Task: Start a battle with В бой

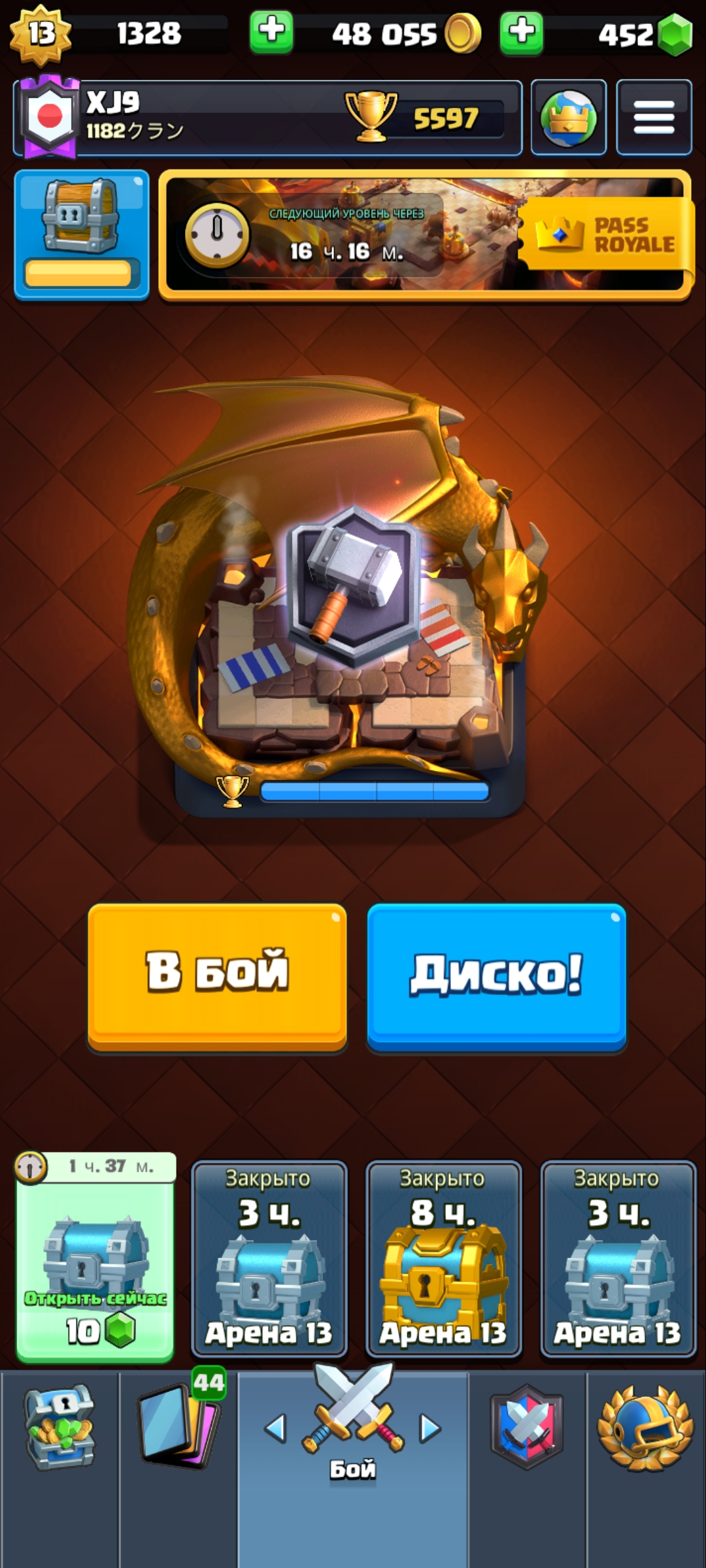Action: click(x=217, y=977)
